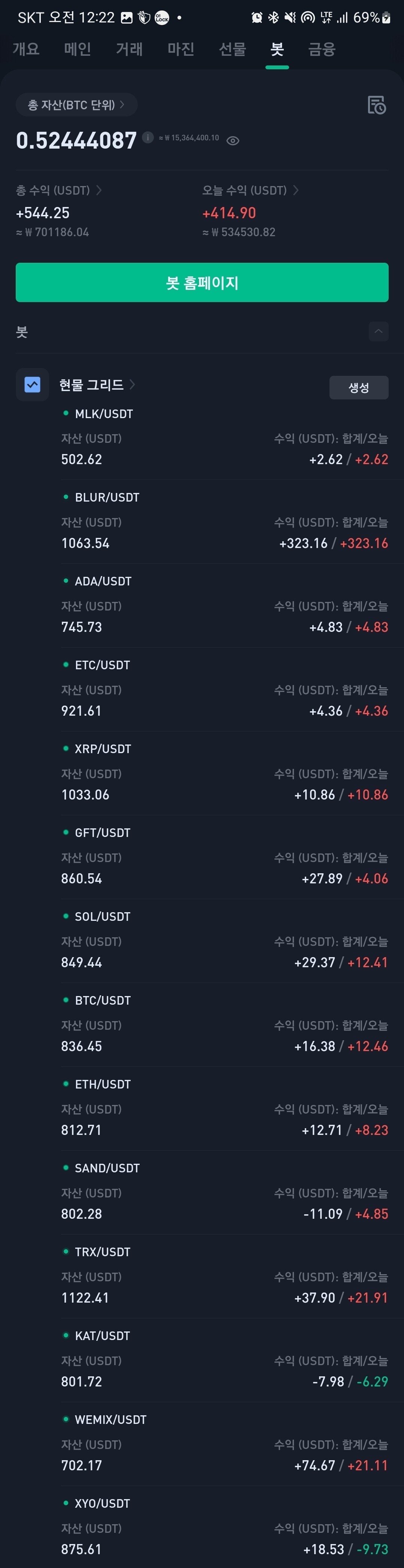Open the XRP/USDT grid bot
Viewport: 404px width, 1568px height.
pos(224,773)
